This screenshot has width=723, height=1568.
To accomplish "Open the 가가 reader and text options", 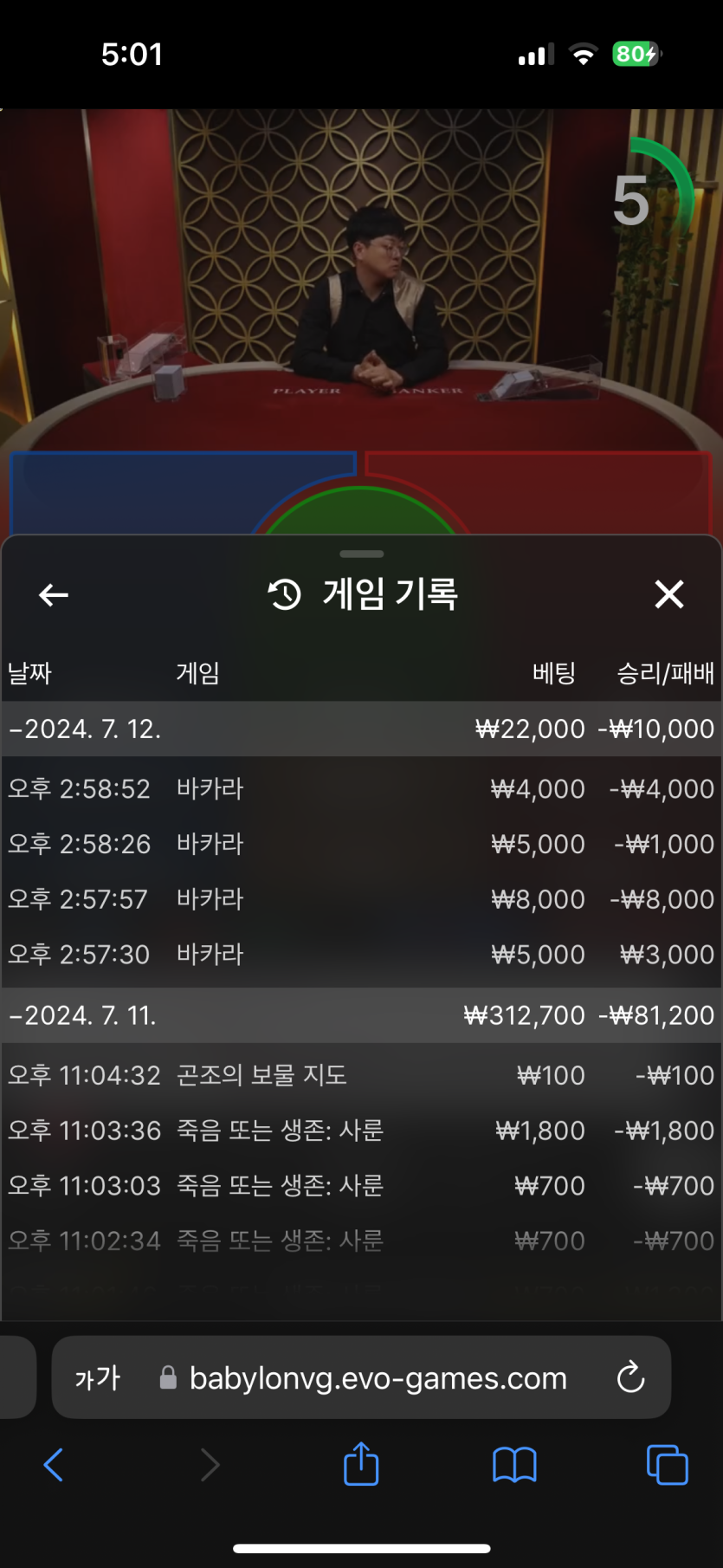I will pos(97,1378).
